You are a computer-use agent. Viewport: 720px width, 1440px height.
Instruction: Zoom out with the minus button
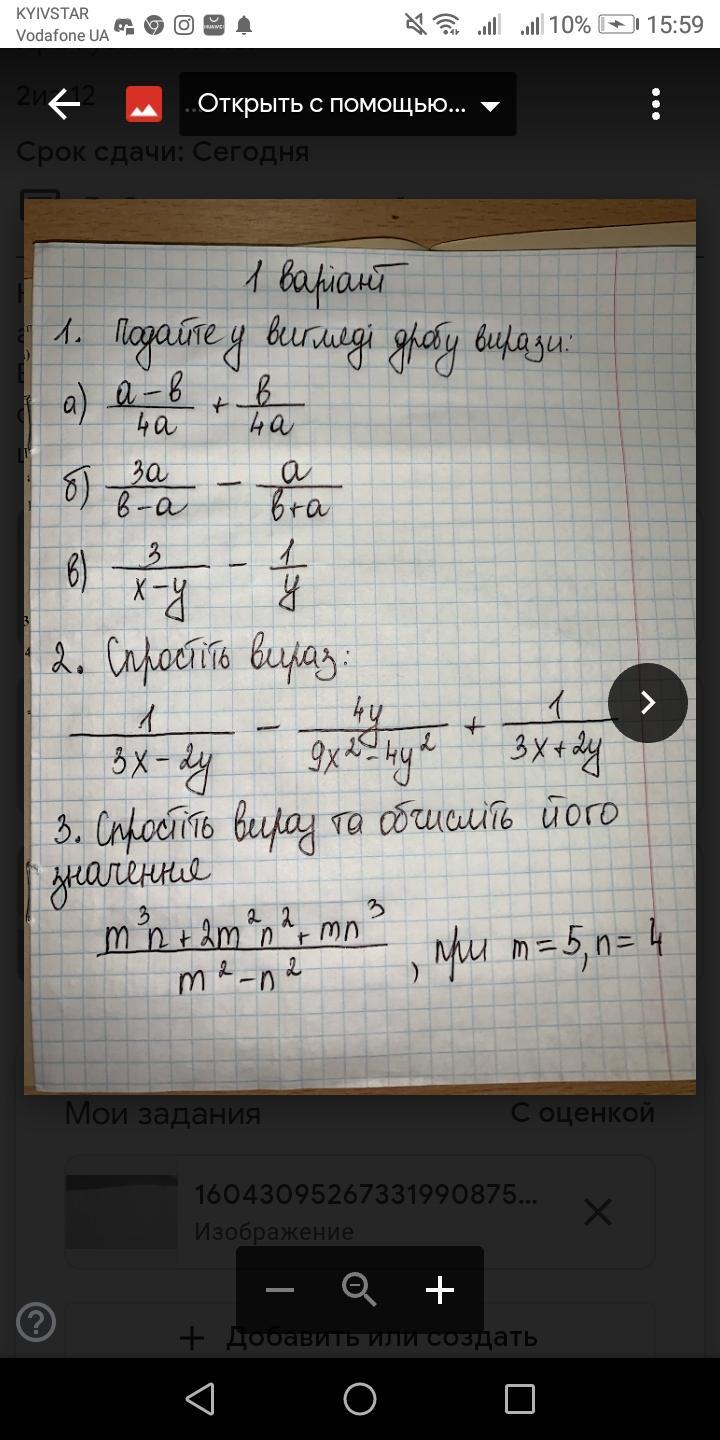(x=280, y=1291)
